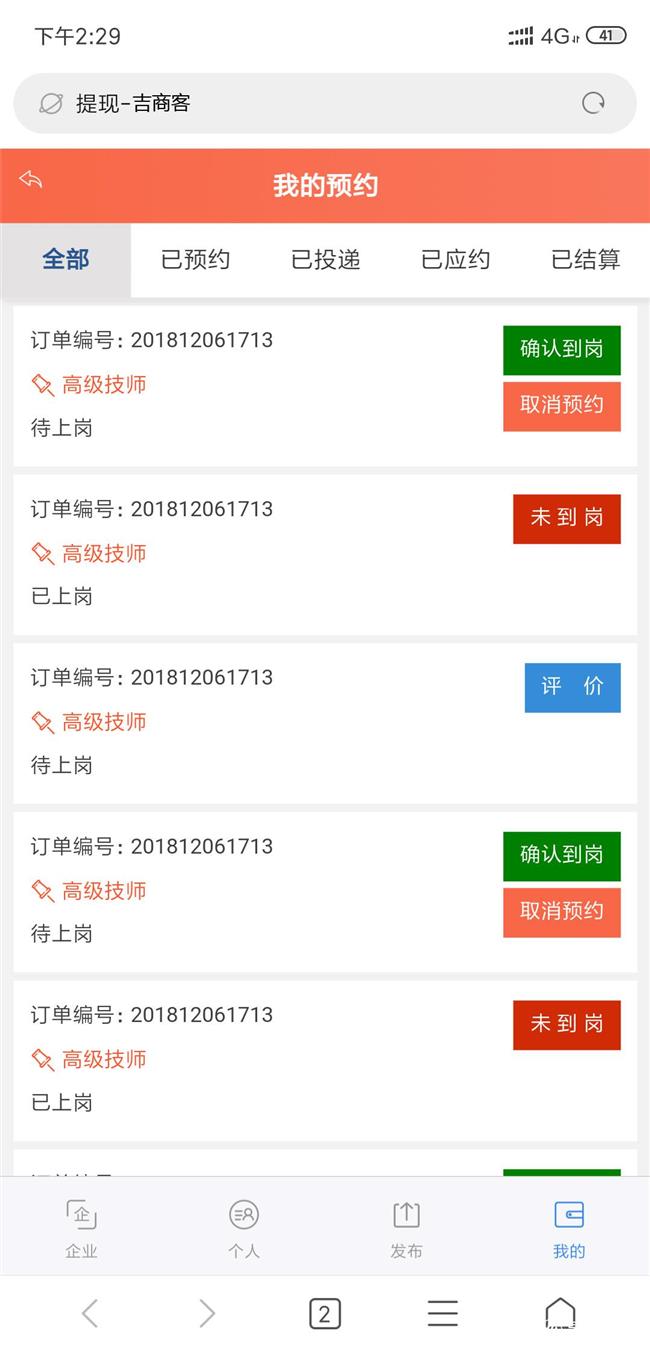Reload the page with the refresh icon
The image size is (650, 1352).
(x=593, y=103)
